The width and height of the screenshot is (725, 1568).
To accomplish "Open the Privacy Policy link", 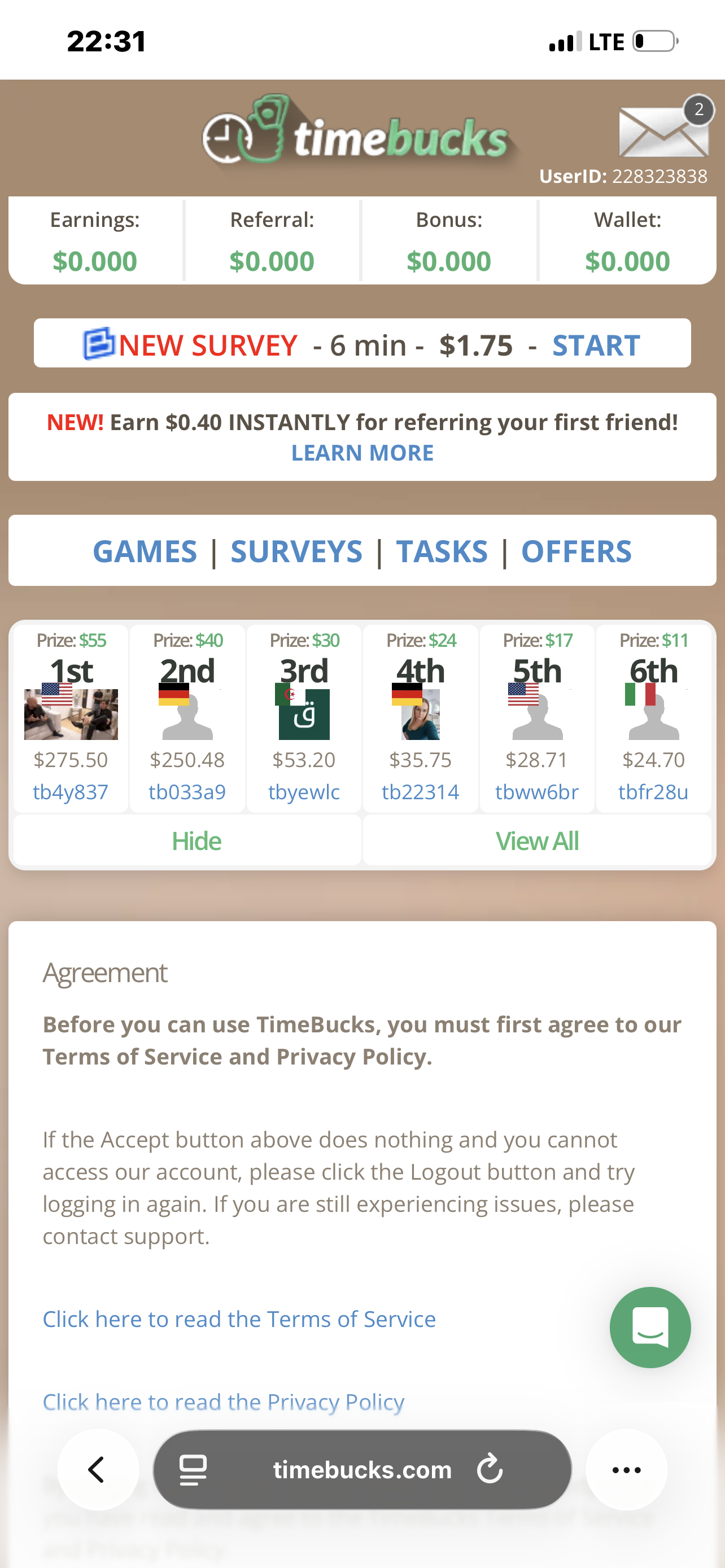I will point(224,1402).
